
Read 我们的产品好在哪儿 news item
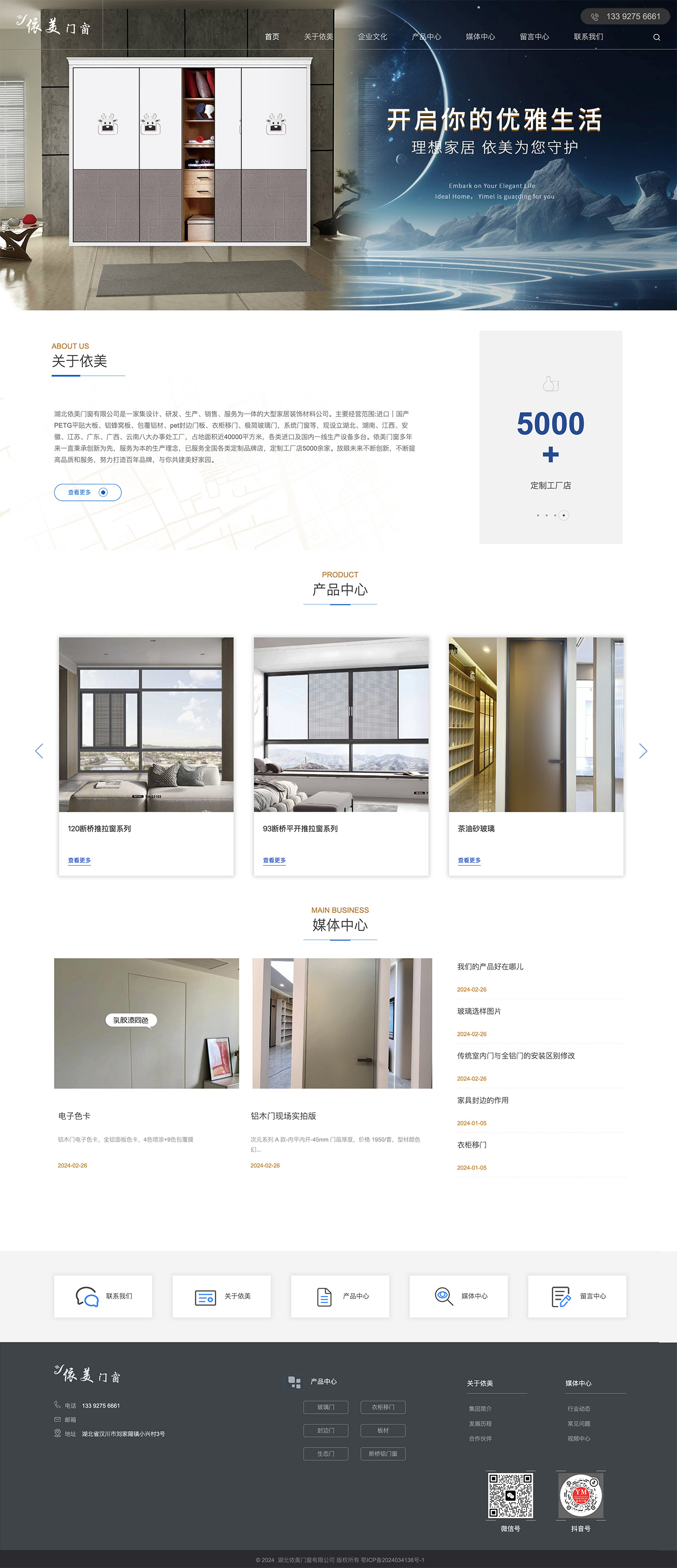(x=490, y=967)
